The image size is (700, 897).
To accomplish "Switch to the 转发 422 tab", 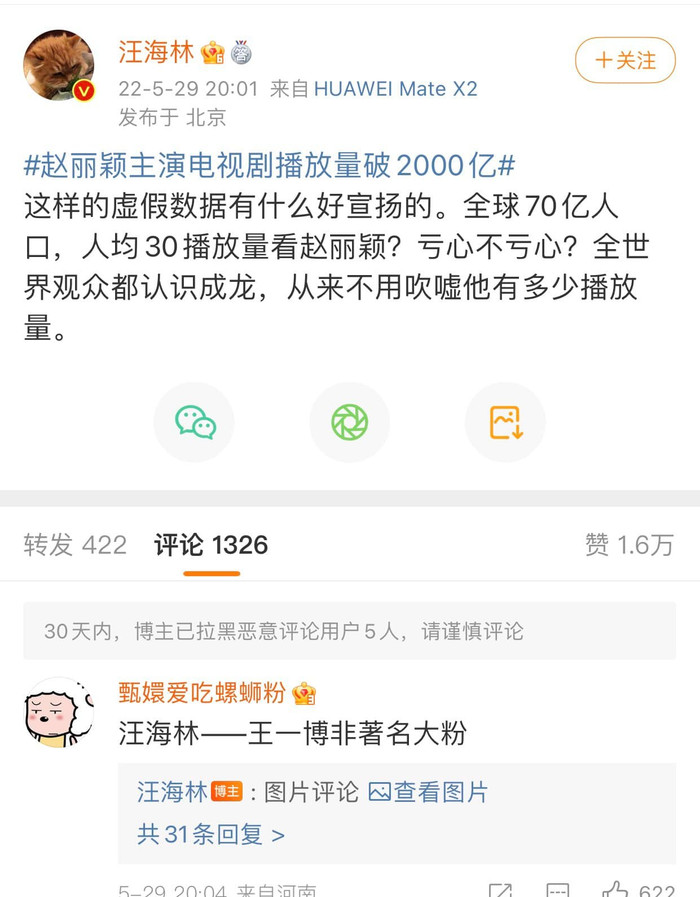I will point(75,545).
